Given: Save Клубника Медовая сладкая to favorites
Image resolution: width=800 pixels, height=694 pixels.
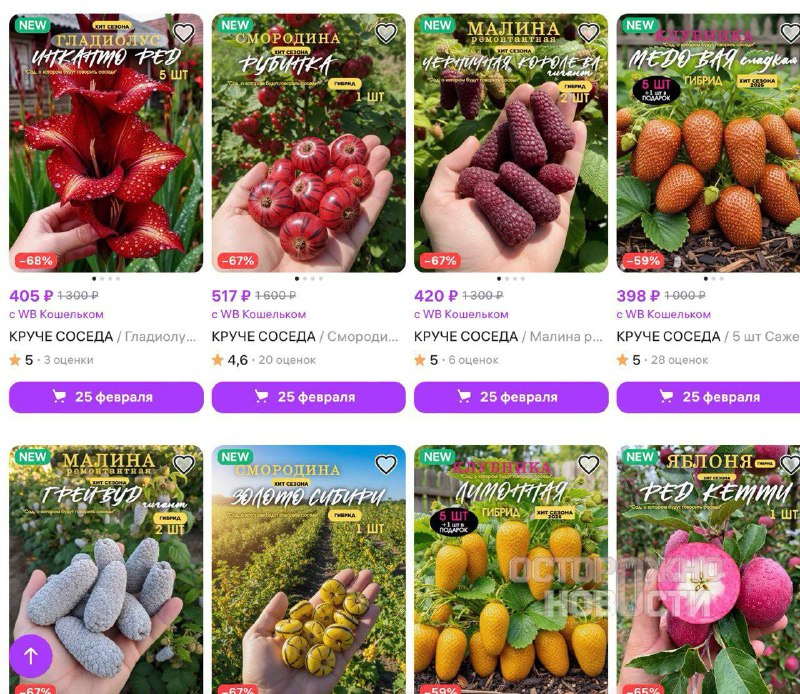Looking at the screenshot, I should tap(791, 33).
